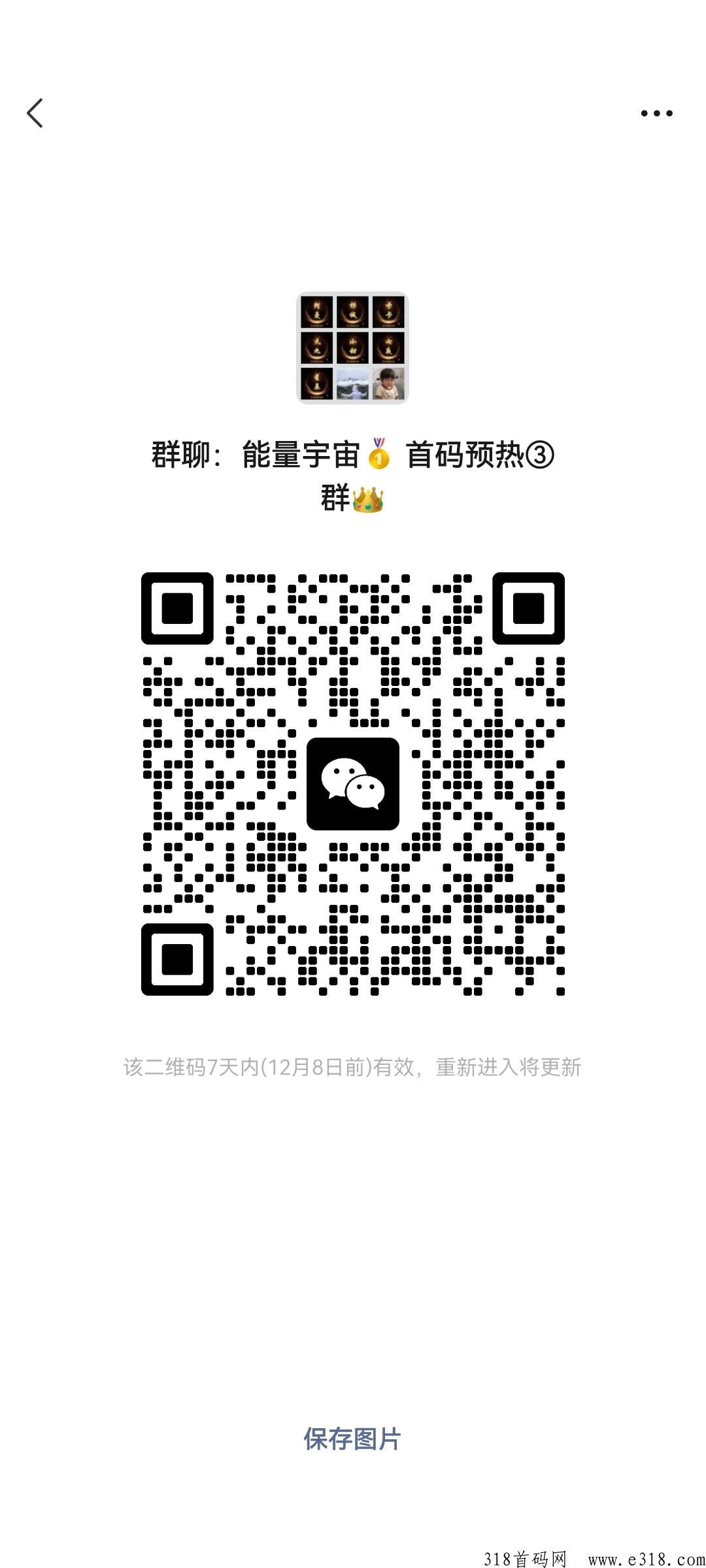Go back using the top-left arrow

pos(35,113)
